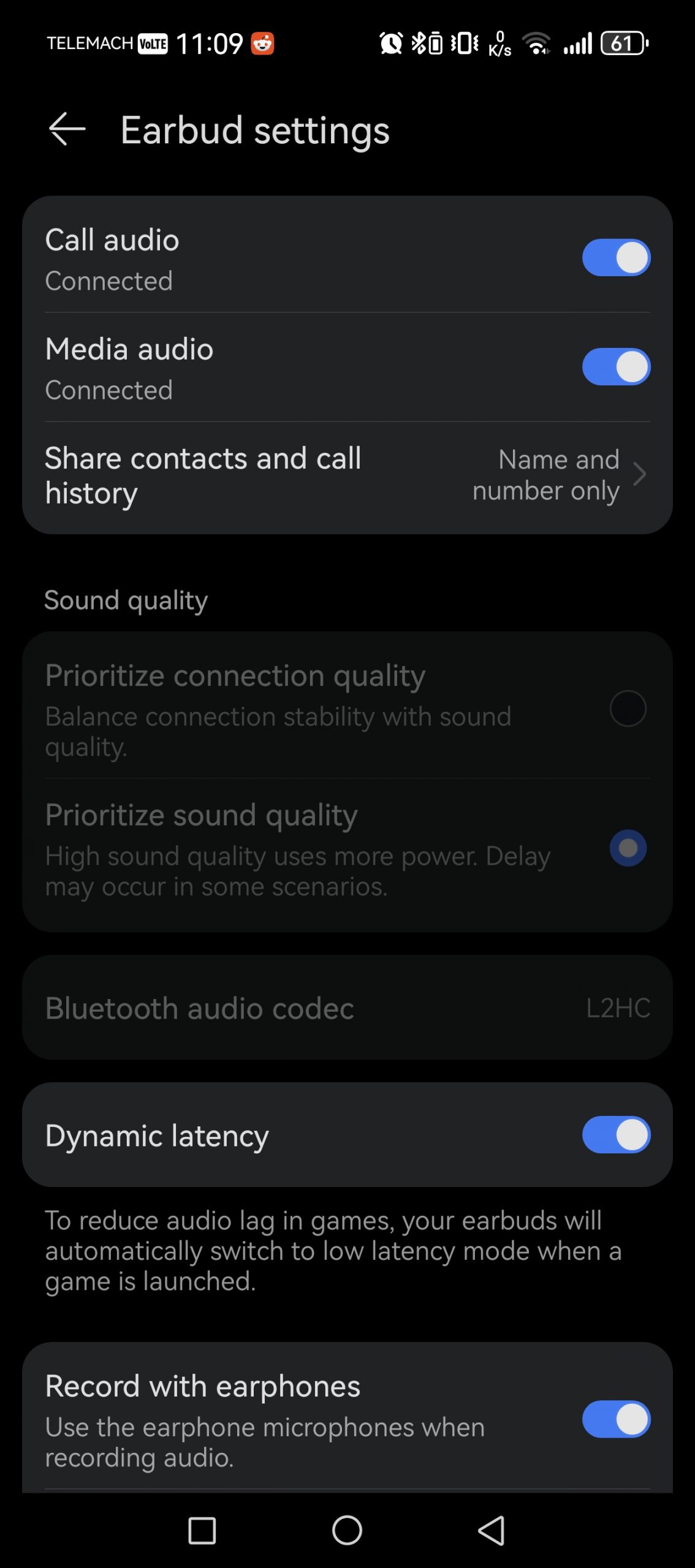Disable Media audio switch
Screen dimensions: 695x1568
tap(615, 367)
